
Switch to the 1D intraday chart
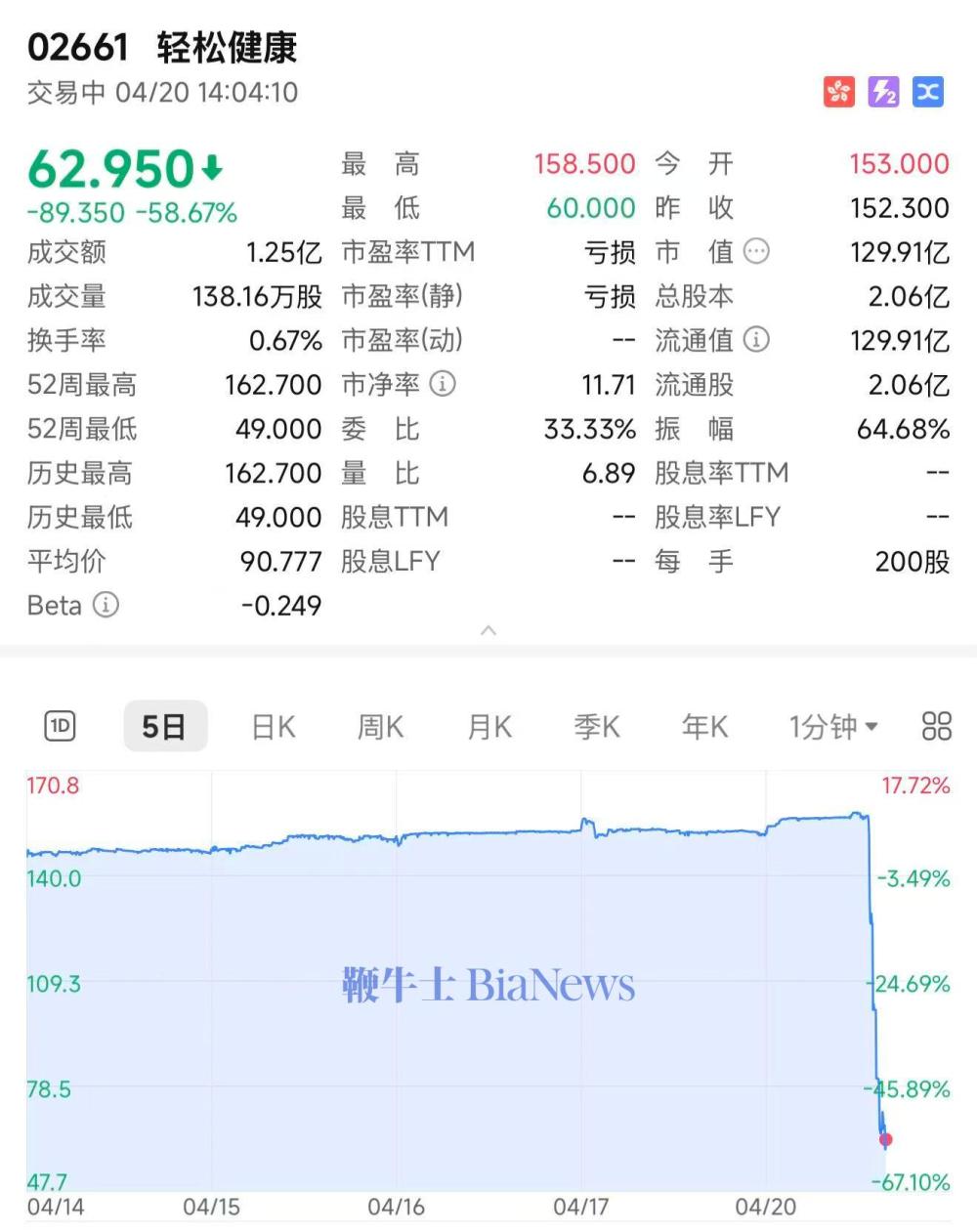coord(60,726)
